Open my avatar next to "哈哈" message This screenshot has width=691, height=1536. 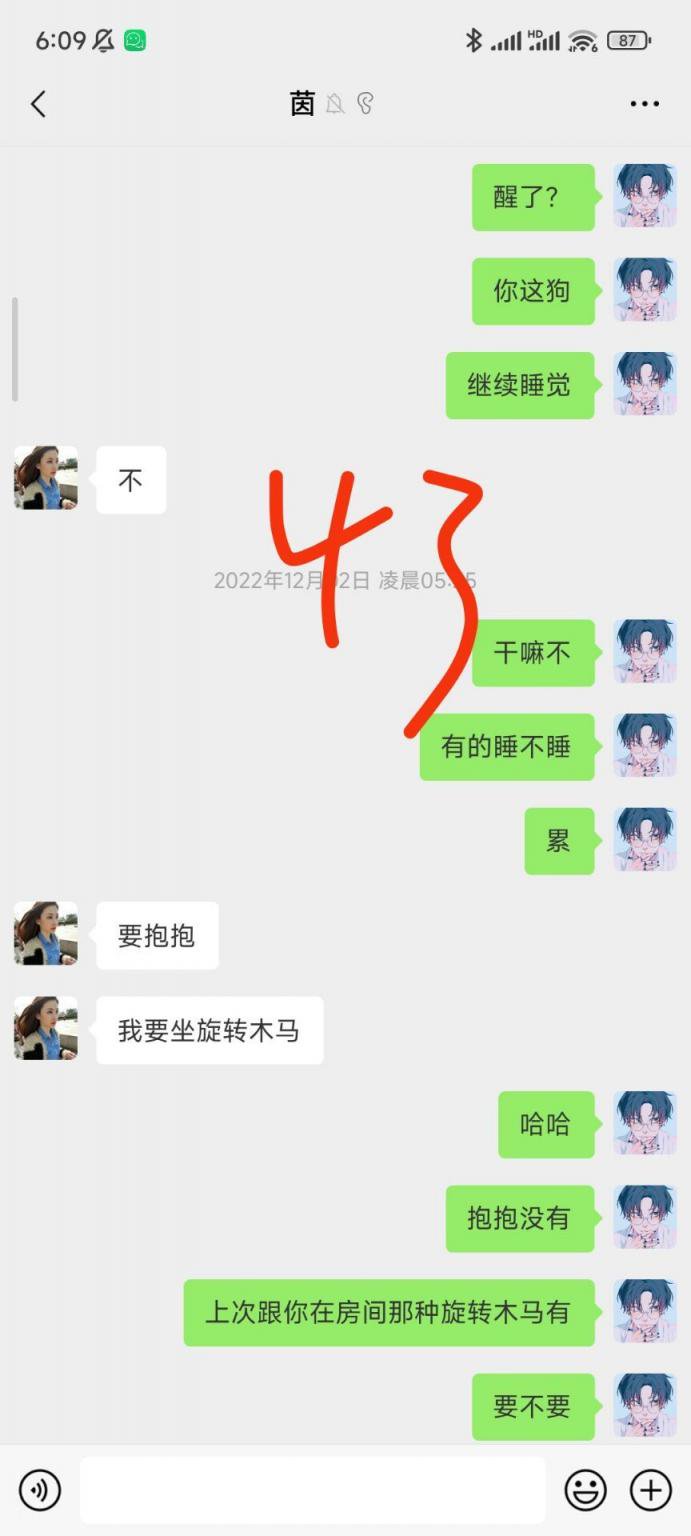pyautogui.click(x=645, y=1123)
